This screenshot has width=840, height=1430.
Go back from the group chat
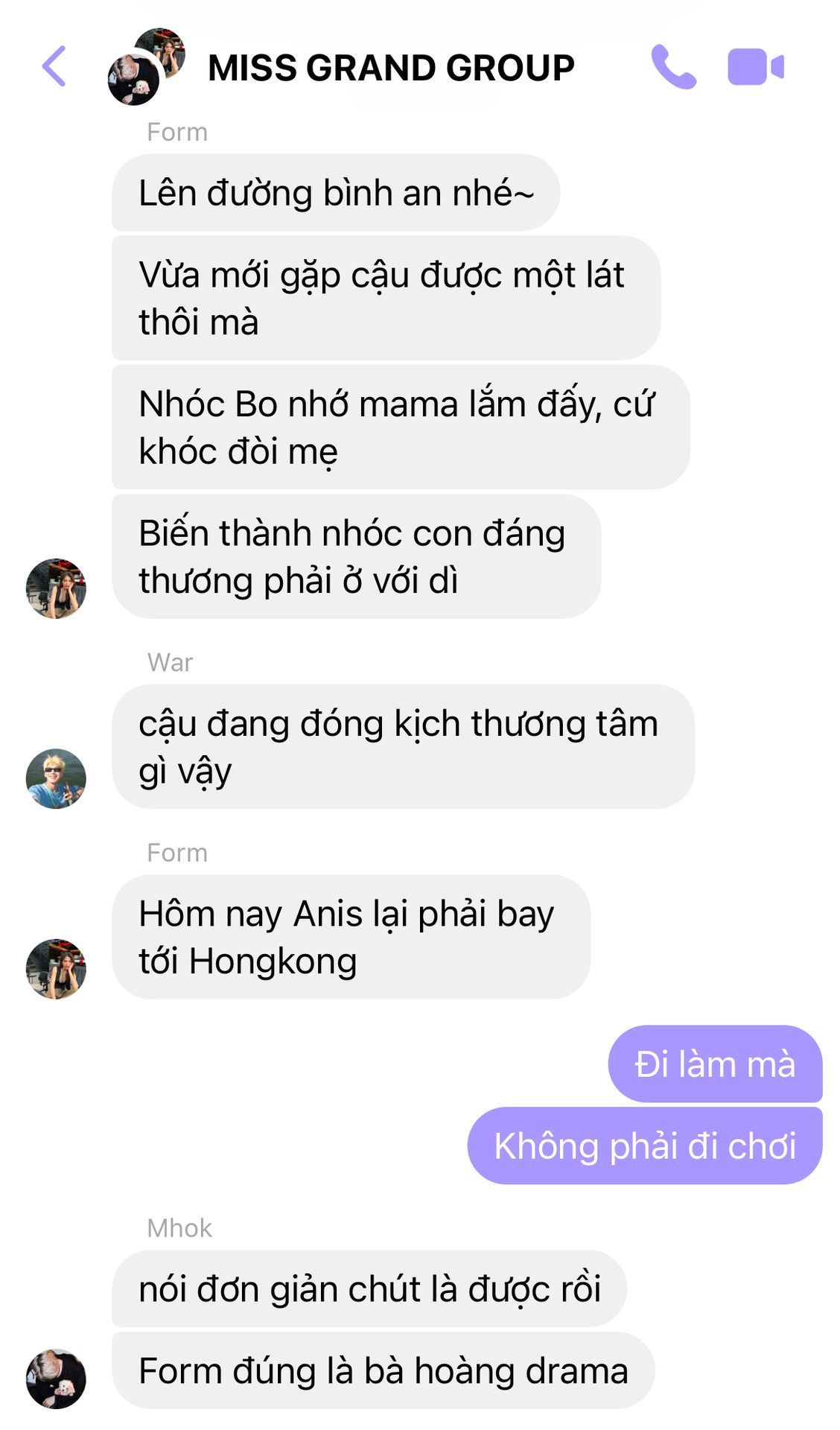[x=54, y=66]
